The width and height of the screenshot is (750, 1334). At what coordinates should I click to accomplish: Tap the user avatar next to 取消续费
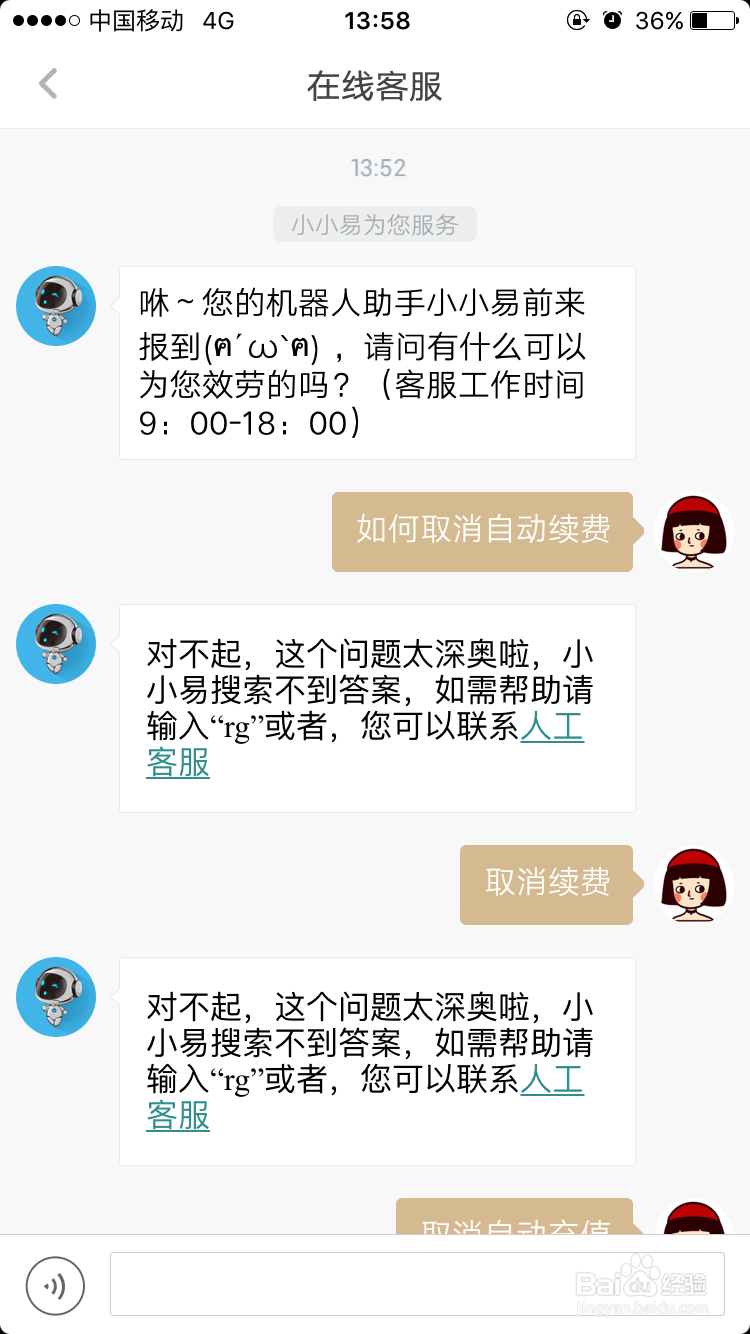coord(694,885)
